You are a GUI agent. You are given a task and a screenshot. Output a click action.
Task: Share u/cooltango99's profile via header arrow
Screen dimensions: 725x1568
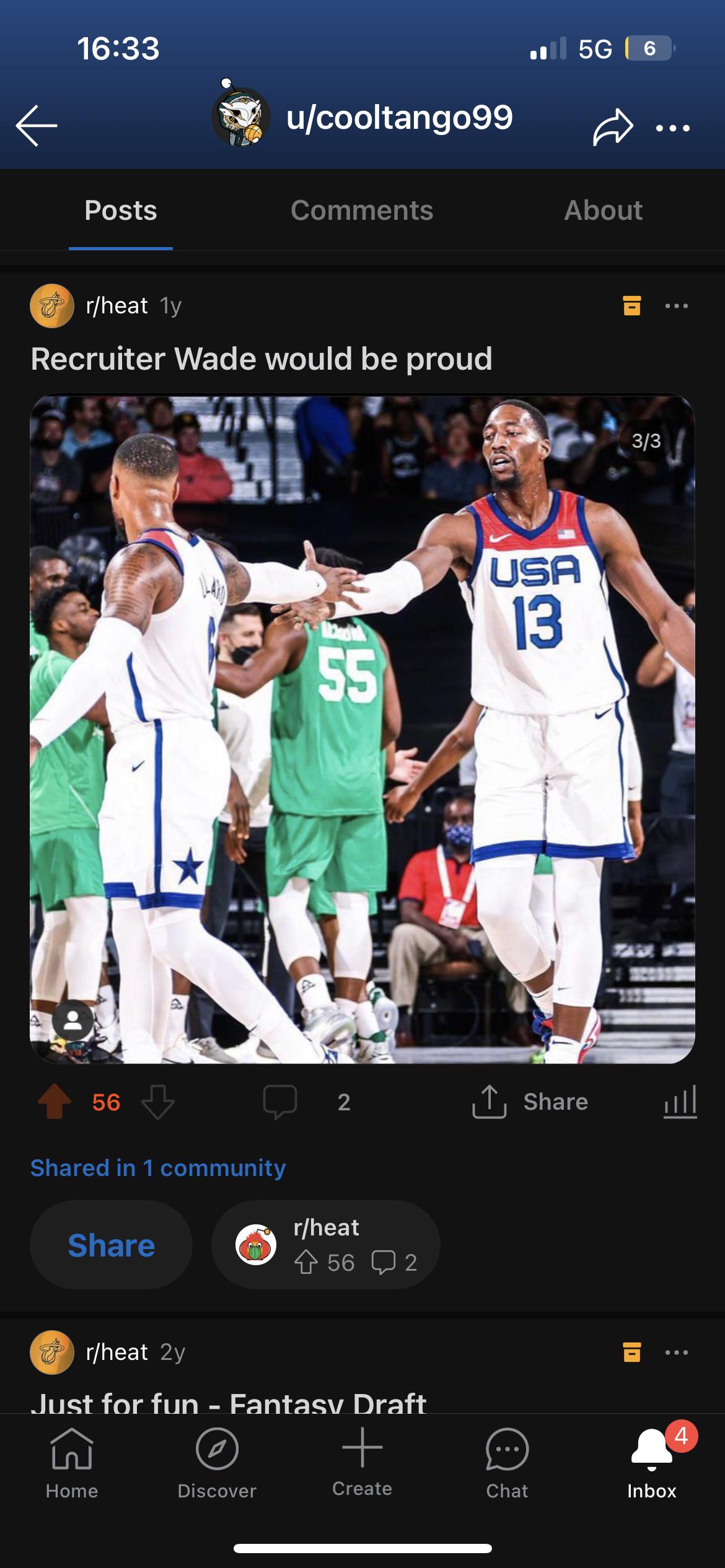(612, 128)
